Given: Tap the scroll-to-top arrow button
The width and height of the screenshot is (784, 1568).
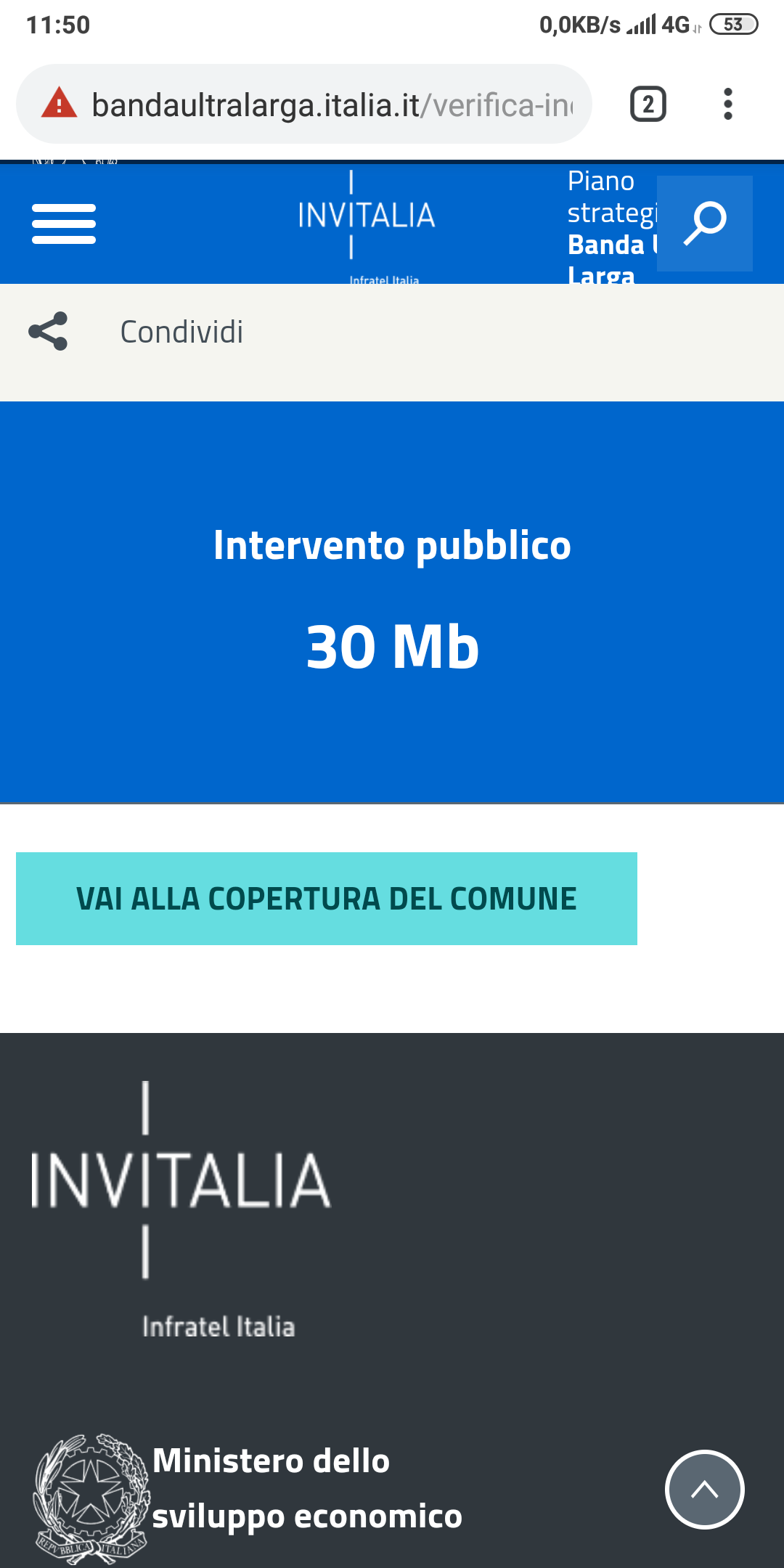Looking at the screenshot, I should click(x=704, y=1490).
